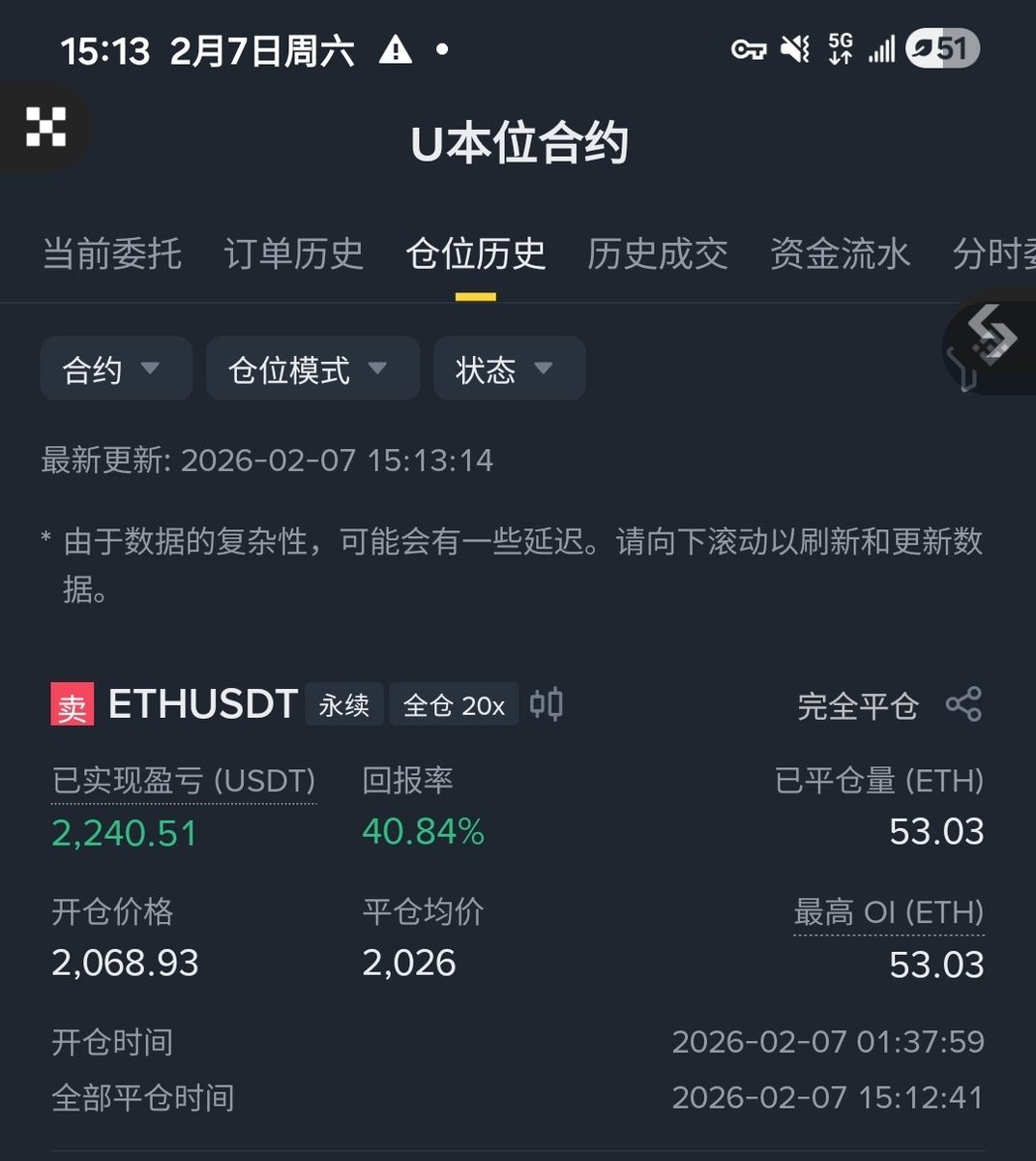Open the 订单历史 tab
This screenshot has height=1161, width=1036.
[x=293, y=254]
